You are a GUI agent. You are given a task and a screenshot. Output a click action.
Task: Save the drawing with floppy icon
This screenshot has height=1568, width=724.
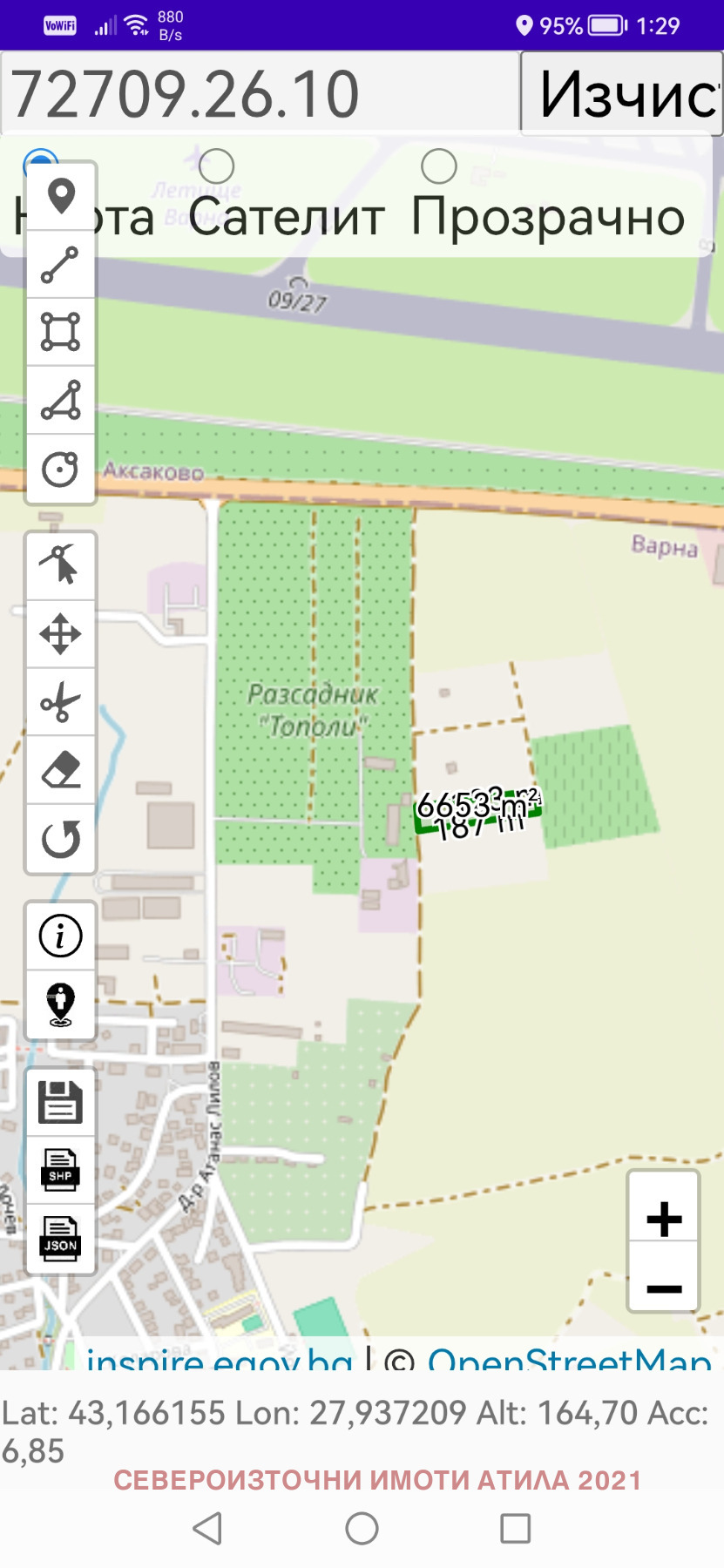point(61,1102)
